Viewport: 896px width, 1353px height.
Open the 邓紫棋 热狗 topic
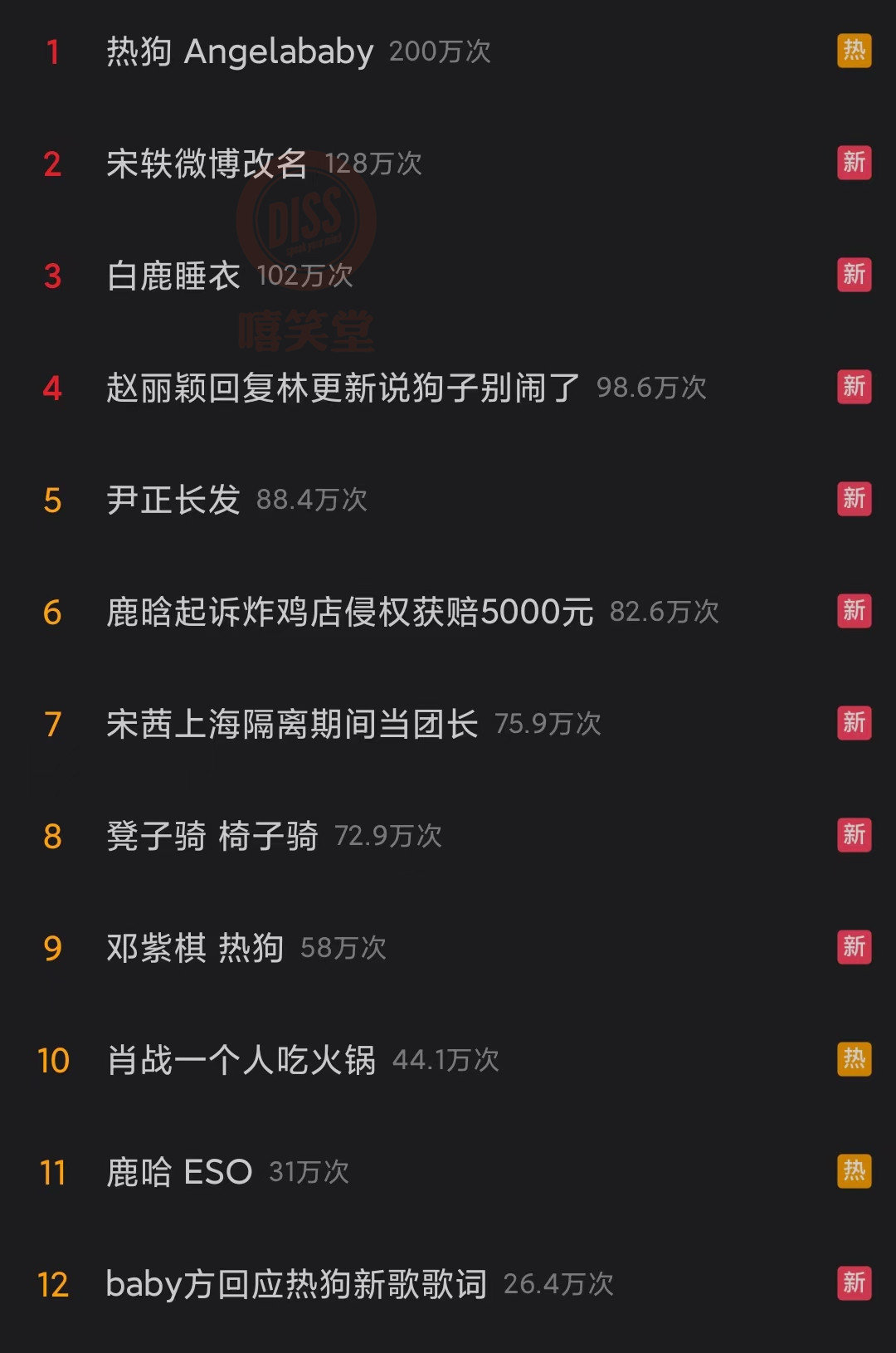coord(195,945)
